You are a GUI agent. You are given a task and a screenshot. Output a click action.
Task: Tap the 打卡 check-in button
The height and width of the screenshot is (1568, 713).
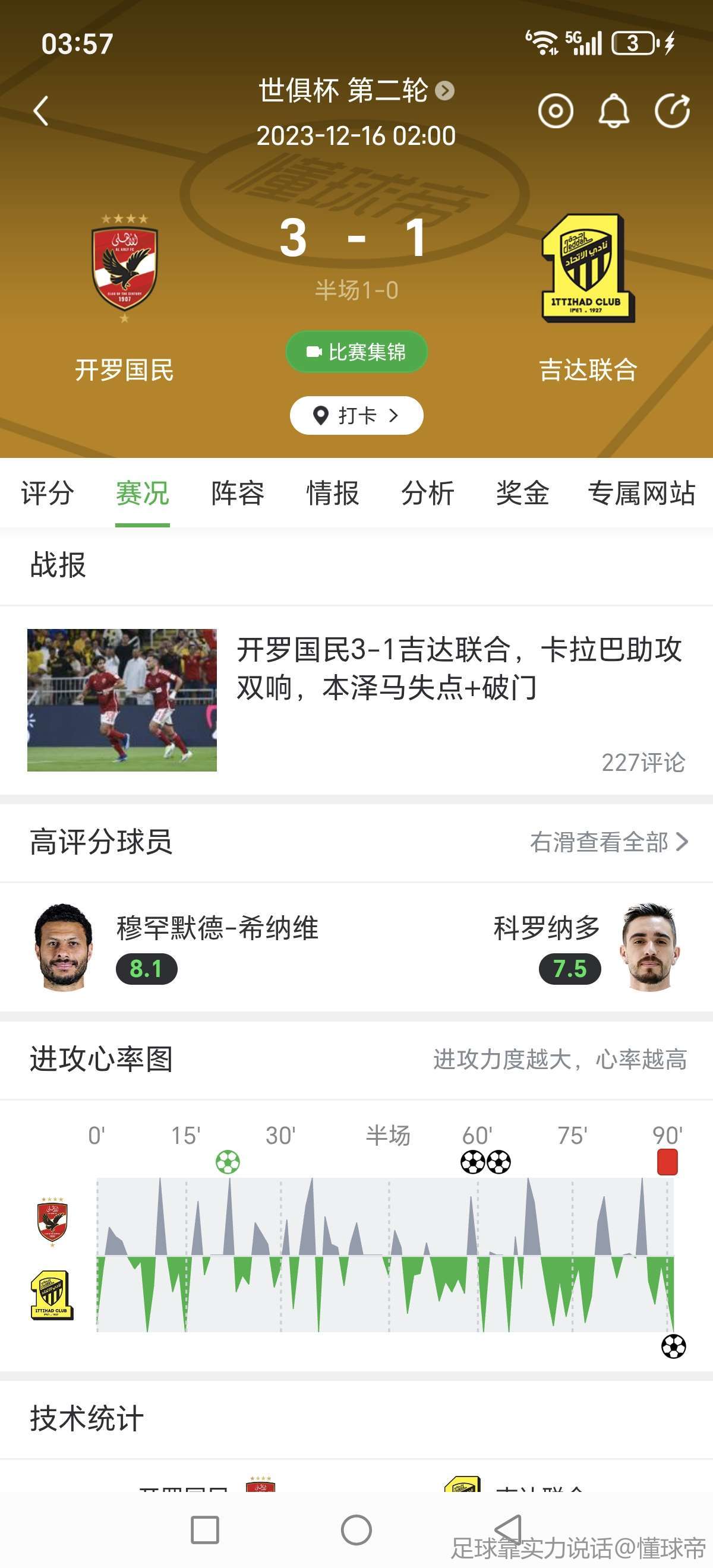pyautogui.click(x=356, y=416)
